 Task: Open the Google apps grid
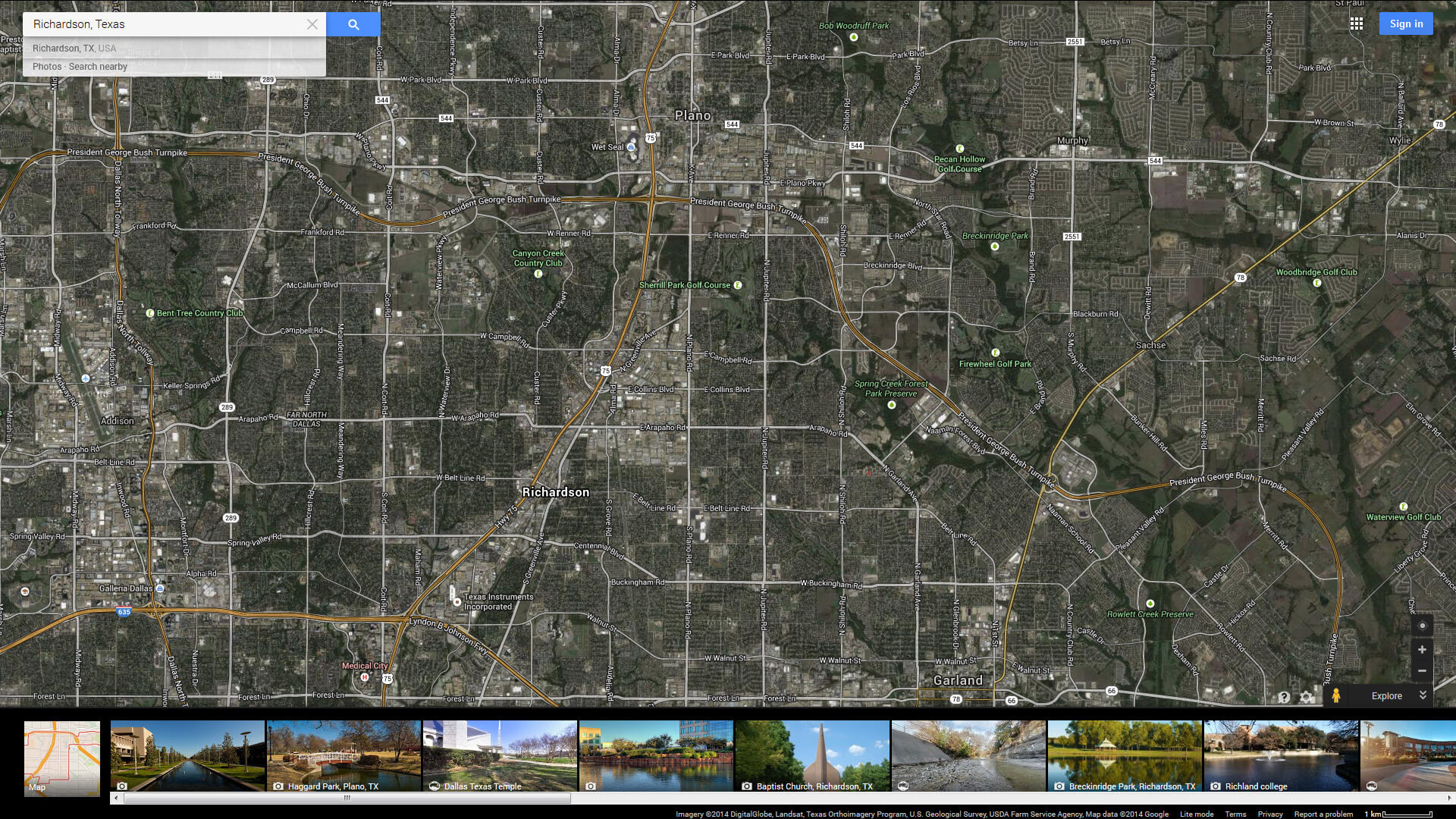click(x=1357, y=24)
